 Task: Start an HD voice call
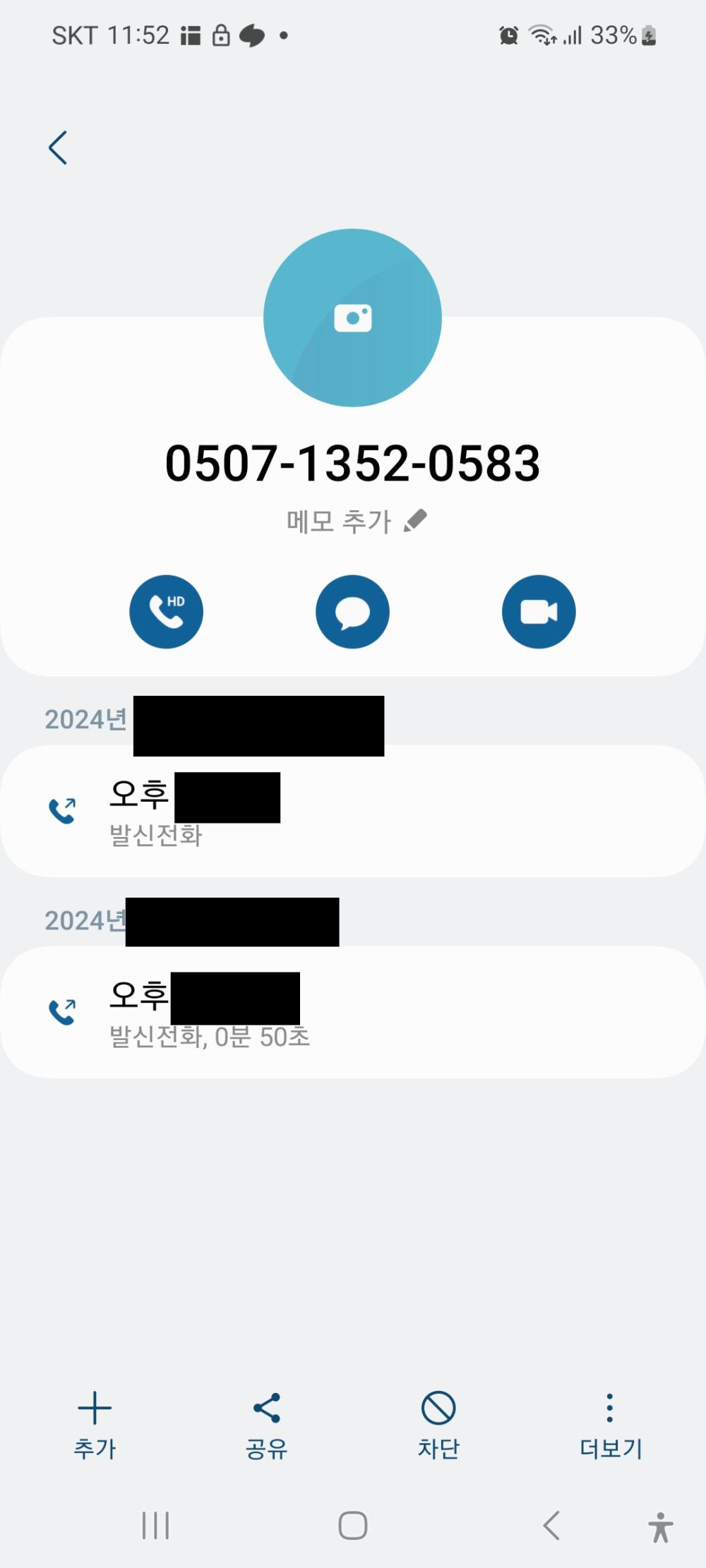(166, 612)
